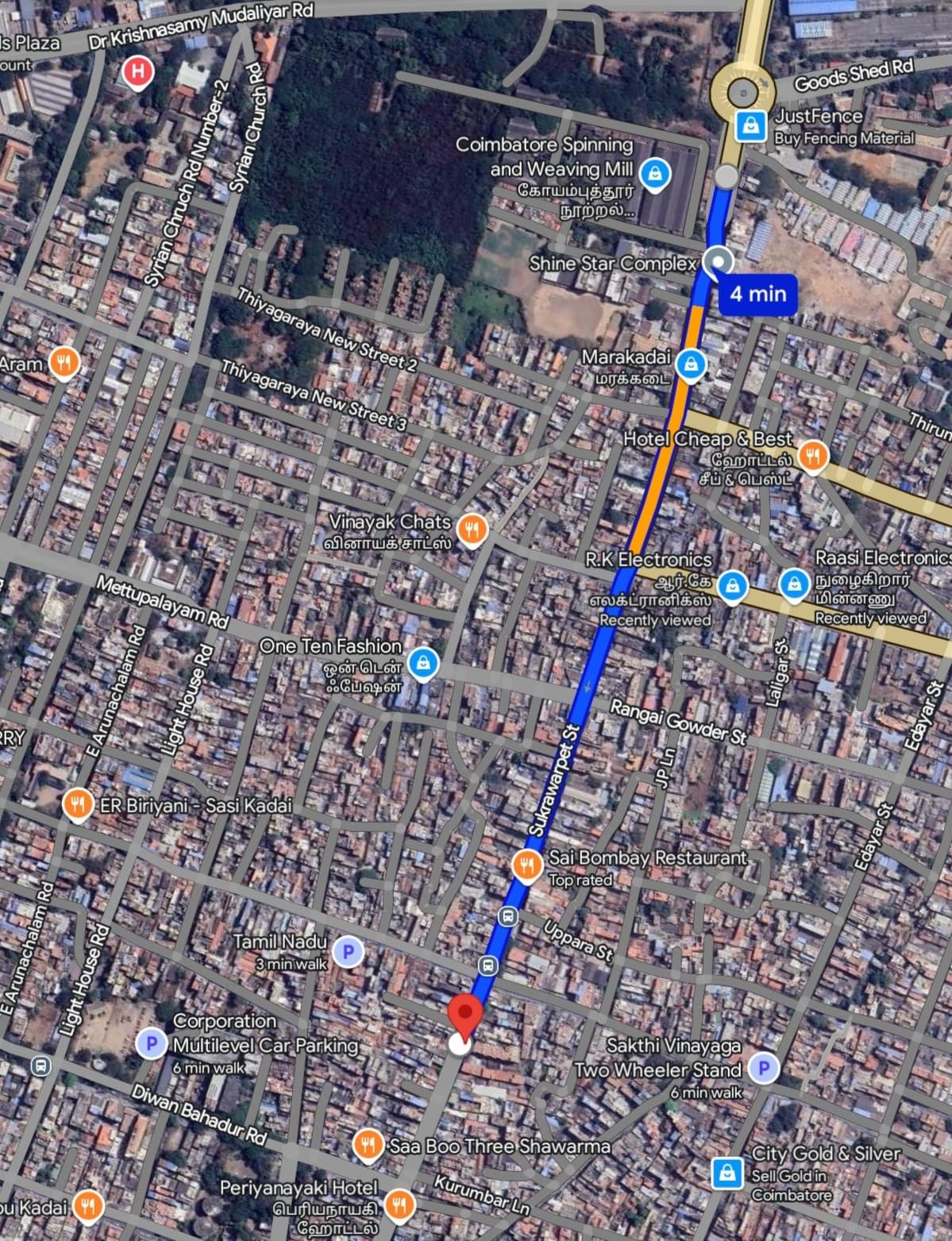Image resolution: width=952 pixels, height=1241 pixels.
Task: Open the JustFence shop marker
Action: pos(750,125)
